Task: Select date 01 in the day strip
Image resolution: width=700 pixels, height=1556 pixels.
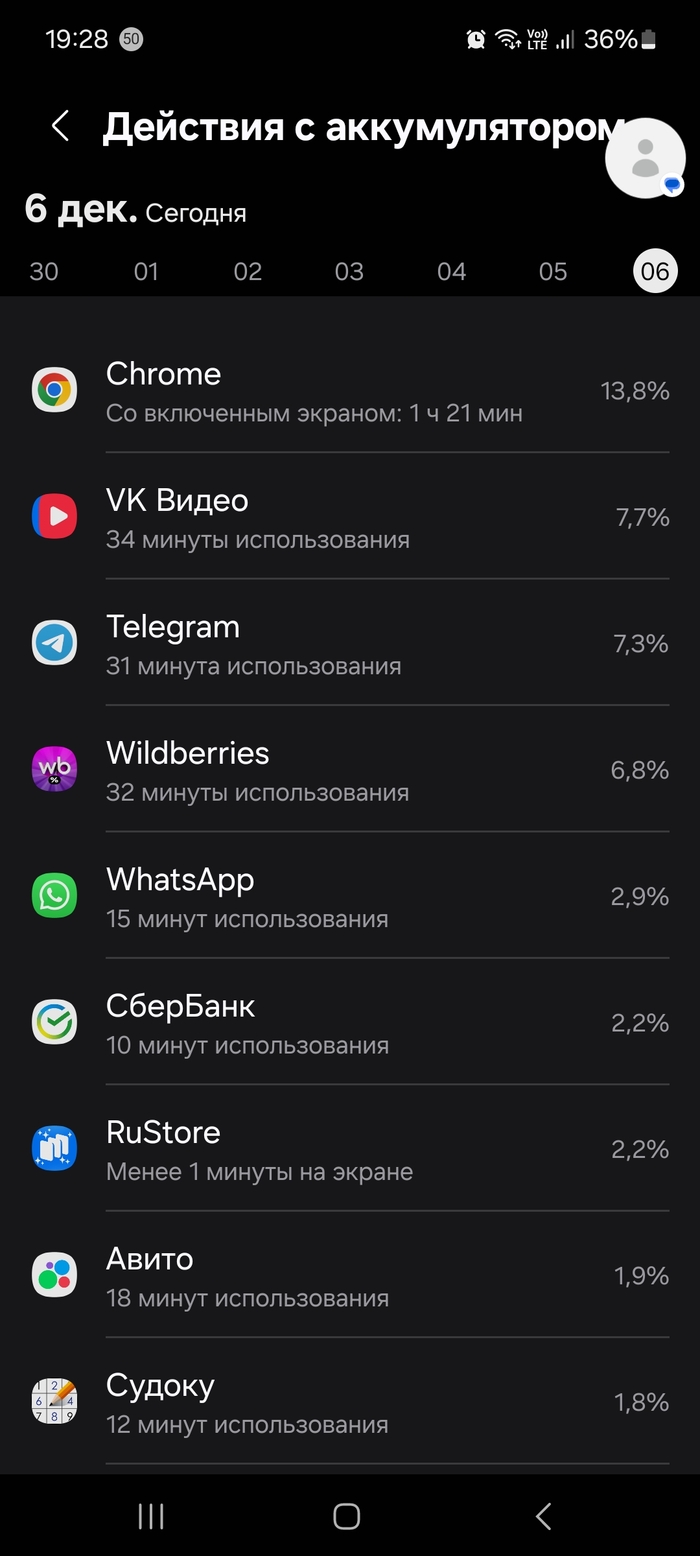Action: 146,271
